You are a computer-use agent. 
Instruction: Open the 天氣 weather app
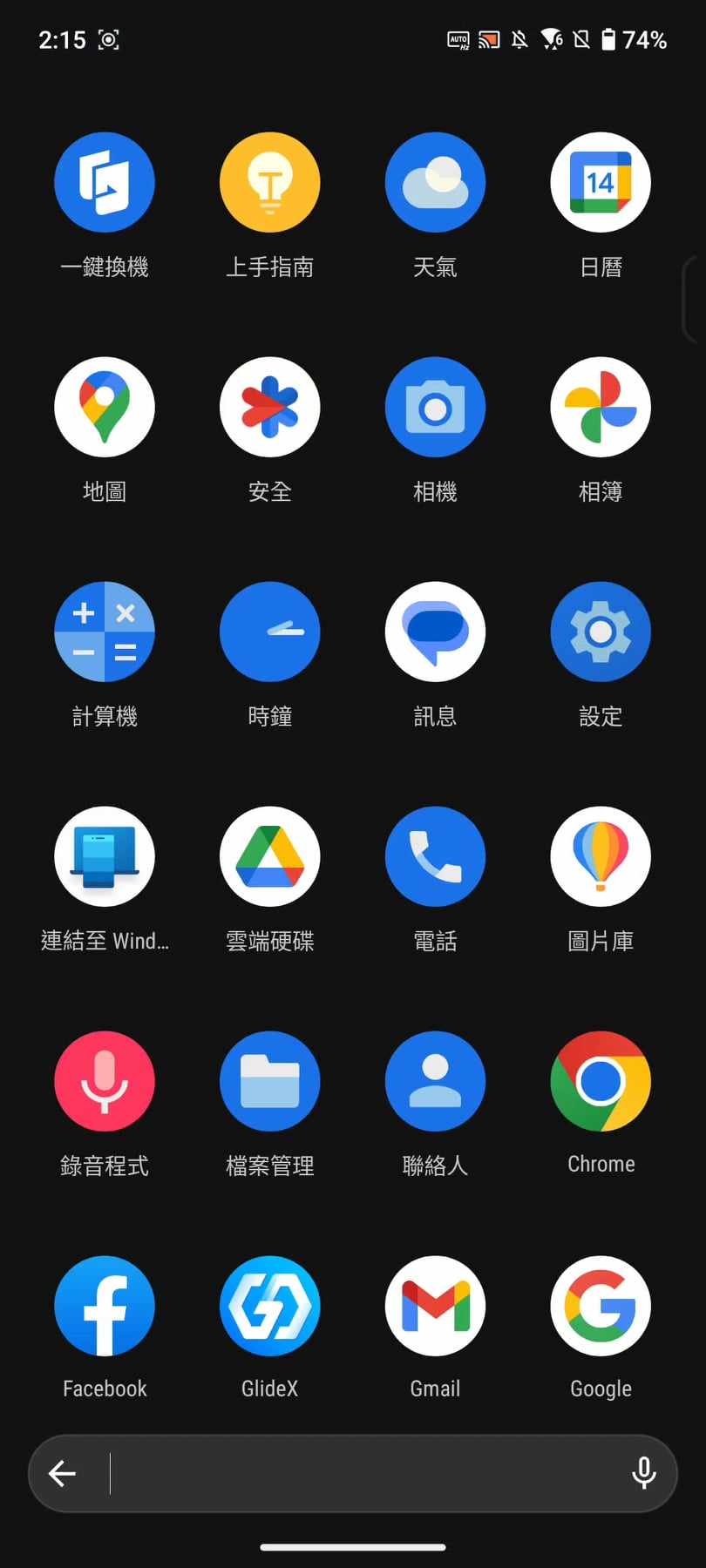coord(435,183)
